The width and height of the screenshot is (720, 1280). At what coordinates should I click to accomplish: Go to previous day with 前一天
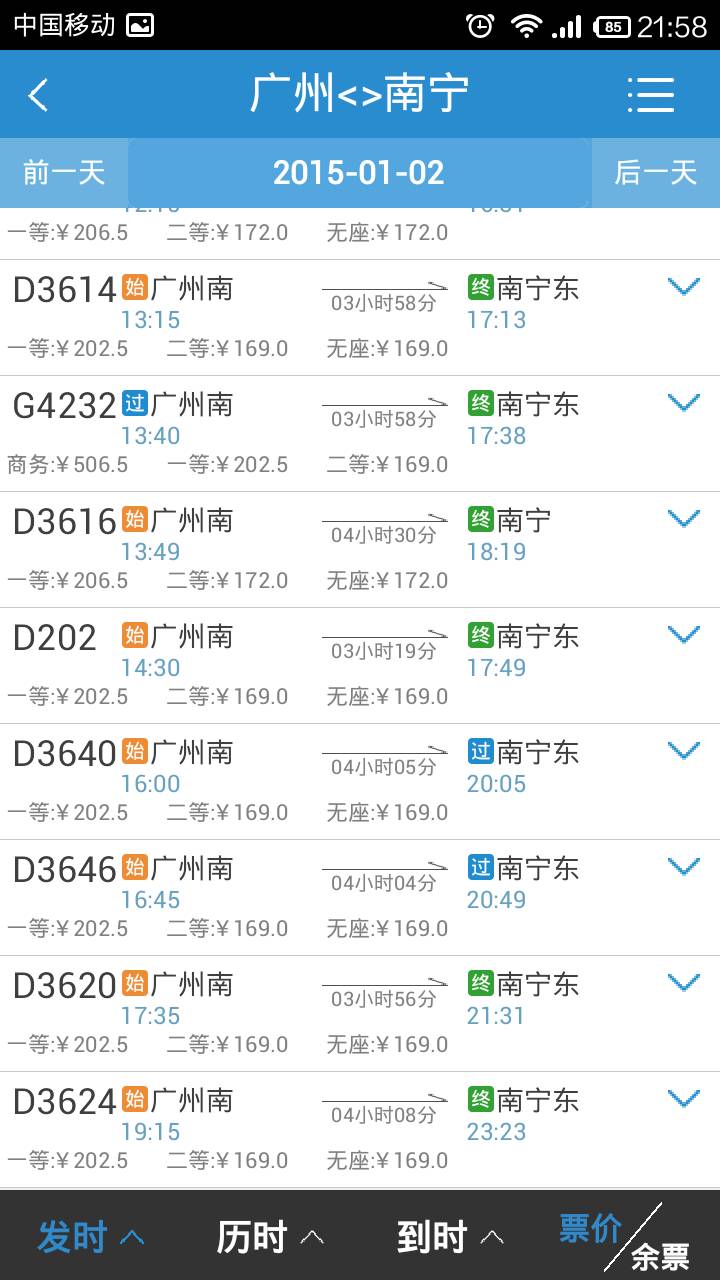click(x=63, y=171)
